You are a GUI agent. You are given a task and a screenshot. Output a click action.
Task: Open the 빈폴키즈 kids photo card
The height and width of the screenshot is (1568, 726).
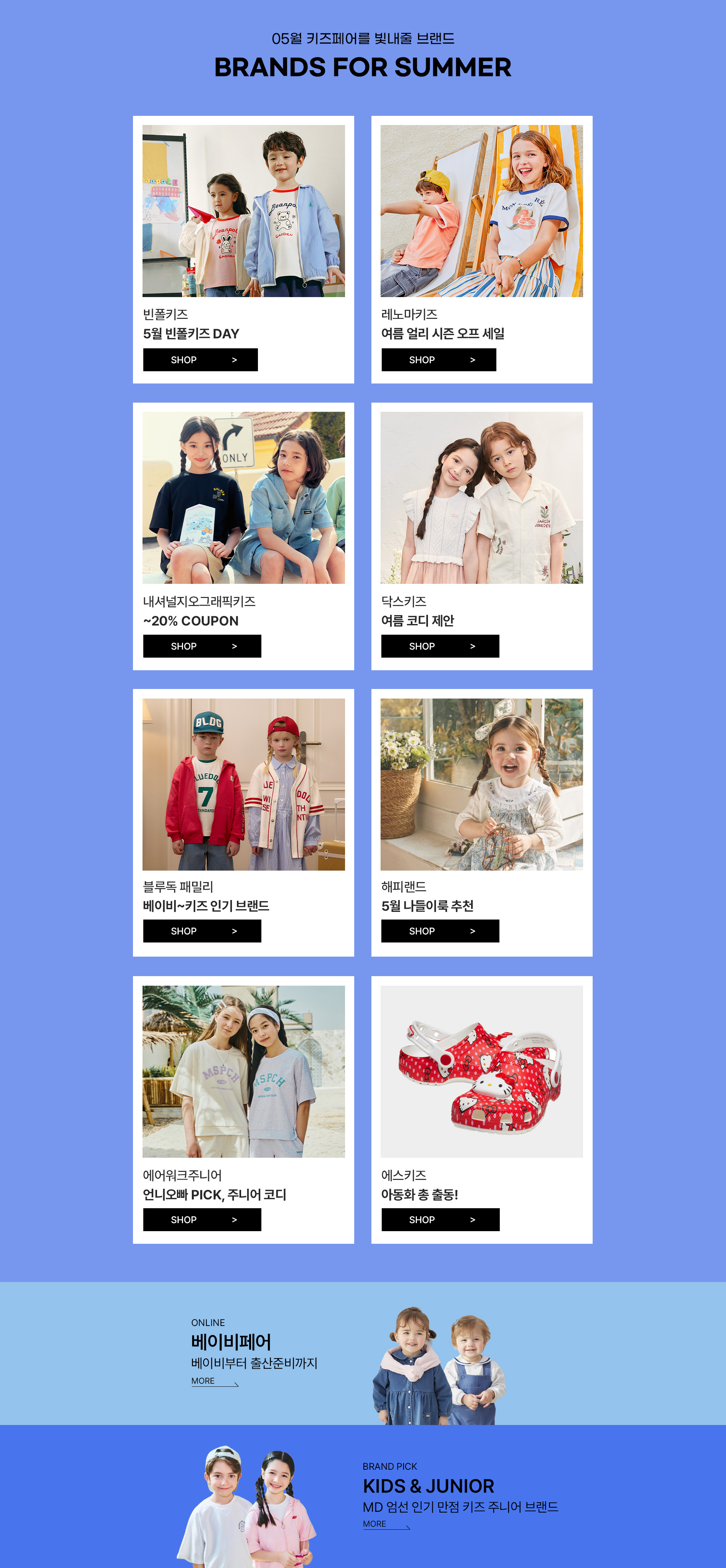click(243, 211)
